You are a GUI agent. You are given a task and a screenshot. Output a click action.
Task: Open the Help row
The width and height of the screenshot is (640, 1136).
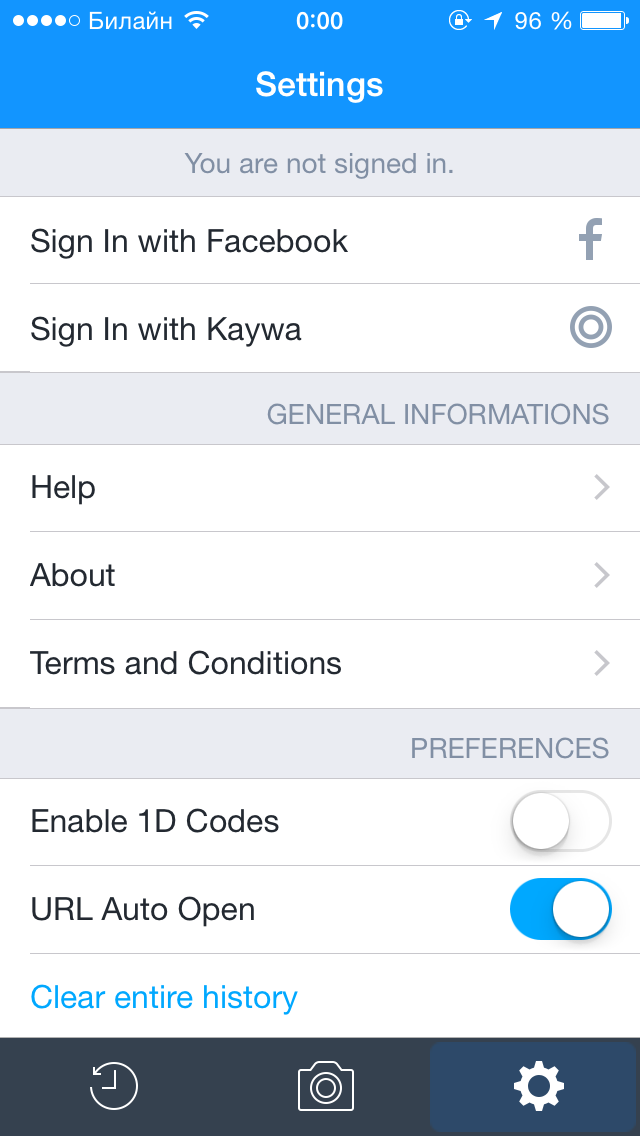pos(320,488)
